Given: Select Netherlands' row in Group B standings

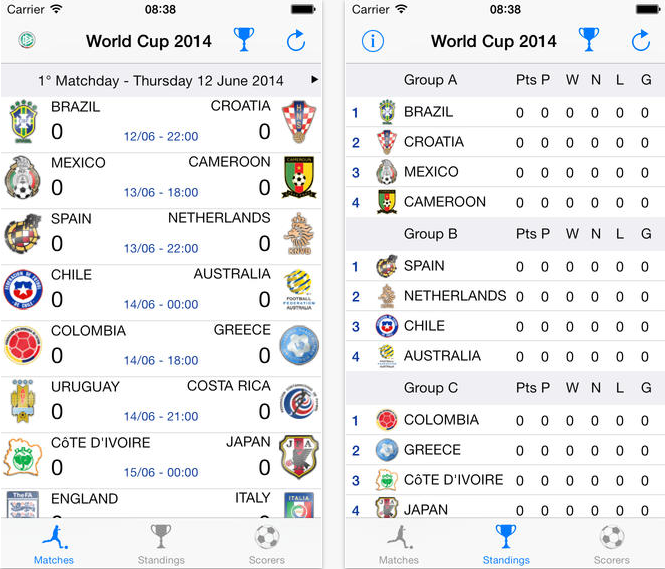Looking at the screenshot, I should click(500, 296).
